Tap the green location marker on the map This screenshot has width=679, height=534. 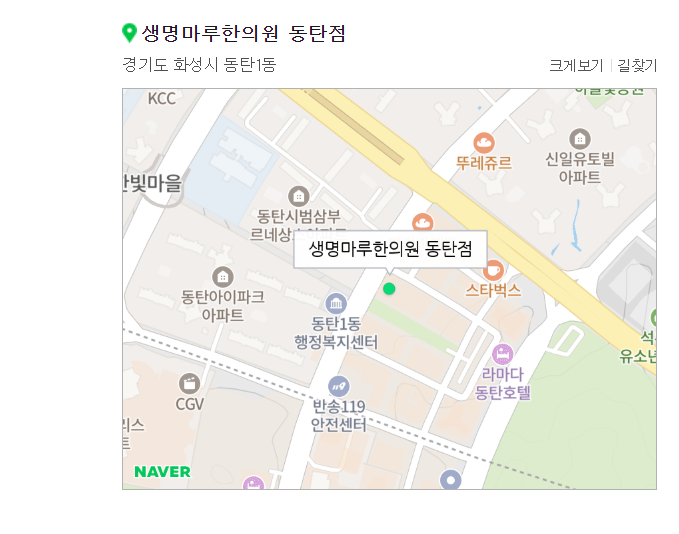coord(389,289)
